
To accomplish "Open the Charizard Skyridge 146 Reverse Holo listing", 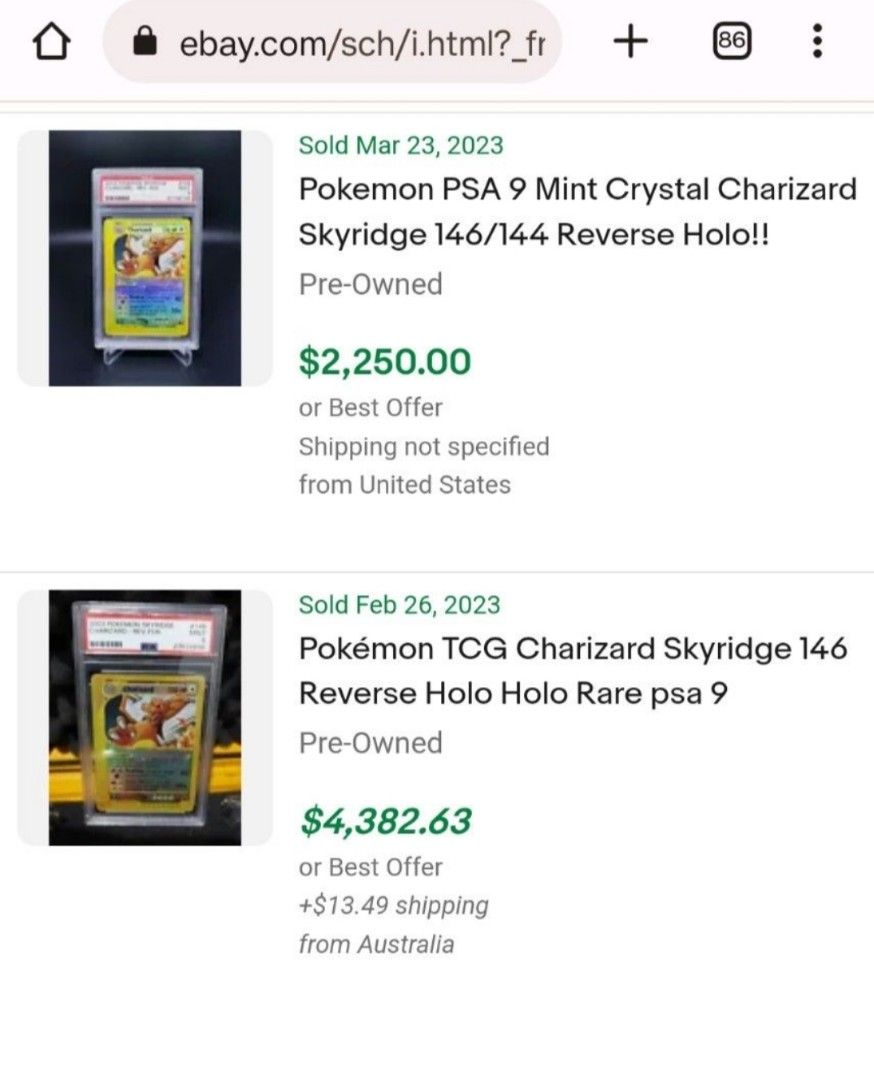I will [x=572, y=670].
